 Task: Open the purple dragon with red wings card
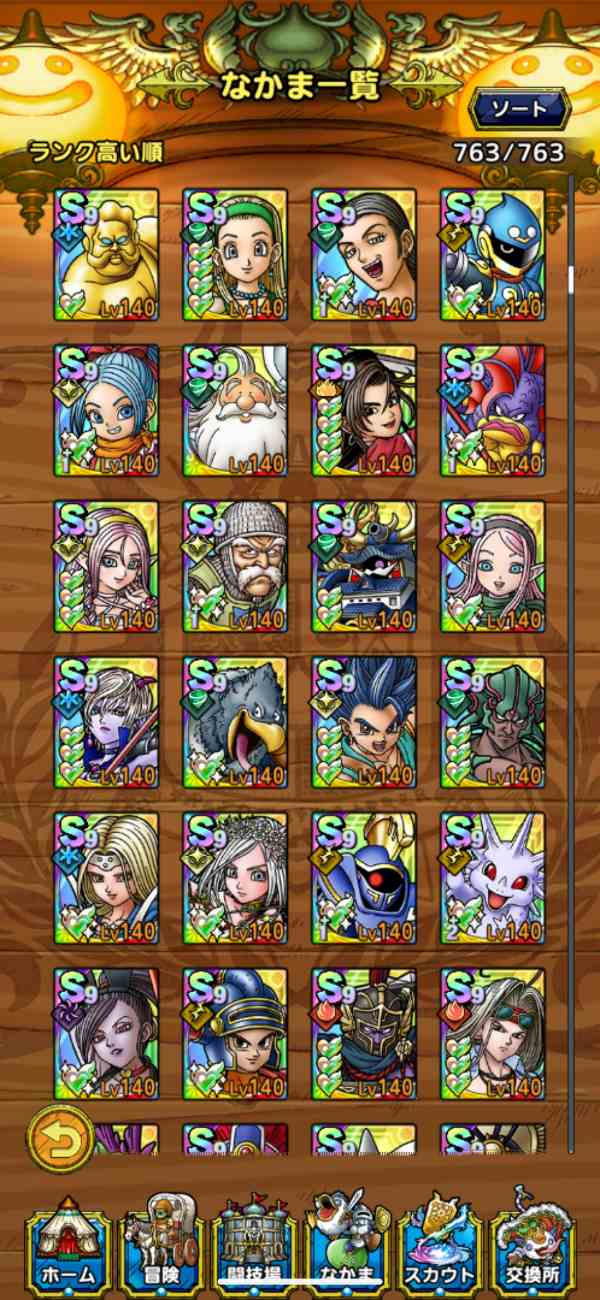(x=493, y=410)
